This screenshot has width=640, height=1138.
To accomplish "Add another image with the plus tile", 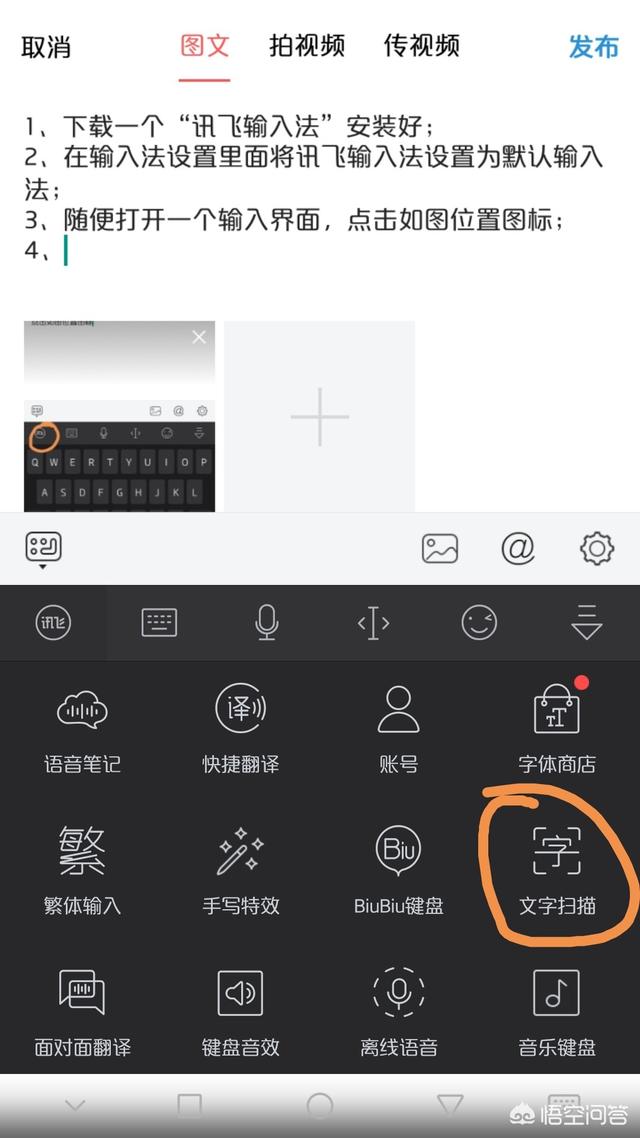I will pos(319,417).
